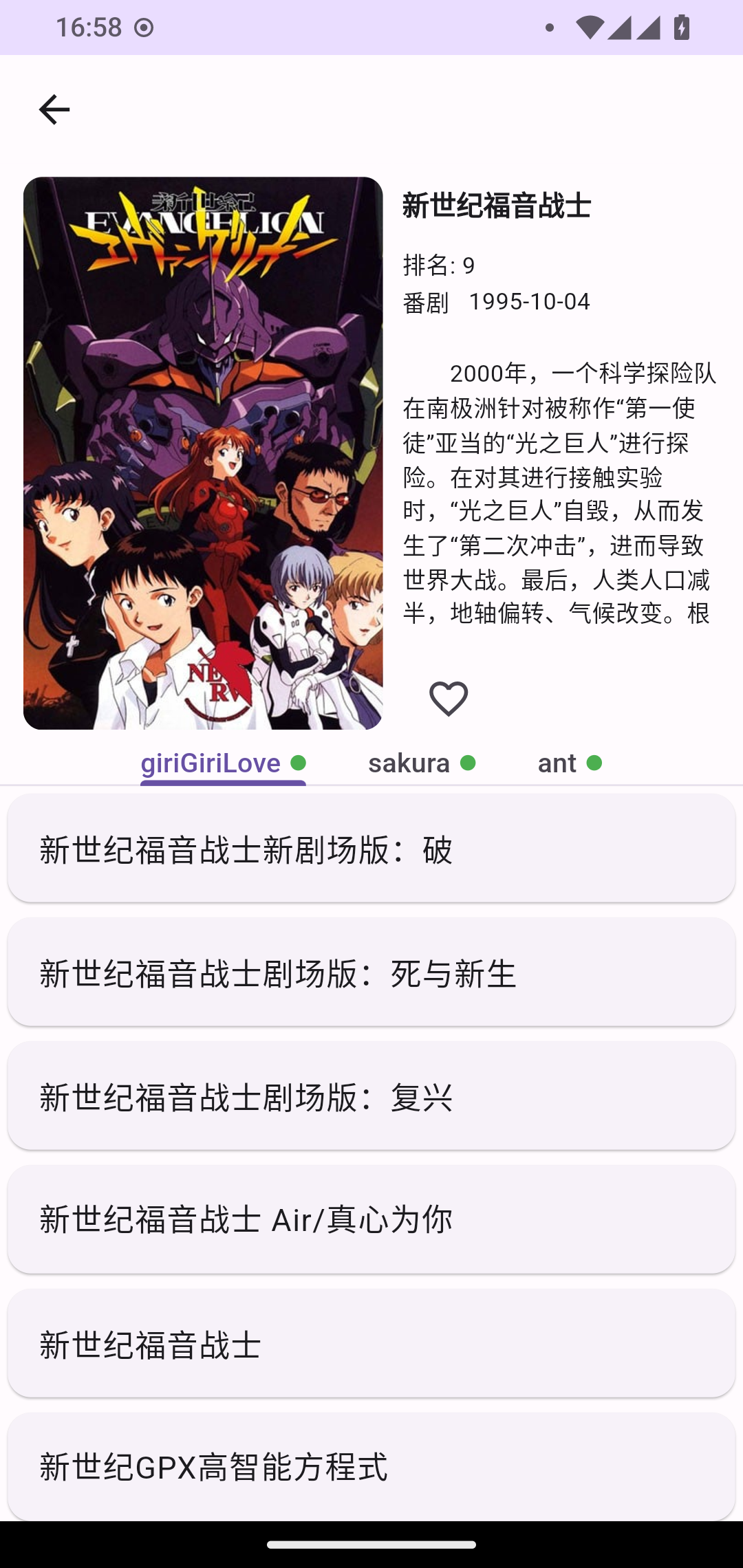This screenshot has height=1568, width=743.
Task: Tap the battery icon in the status bar
Action: tap(681, 28)
